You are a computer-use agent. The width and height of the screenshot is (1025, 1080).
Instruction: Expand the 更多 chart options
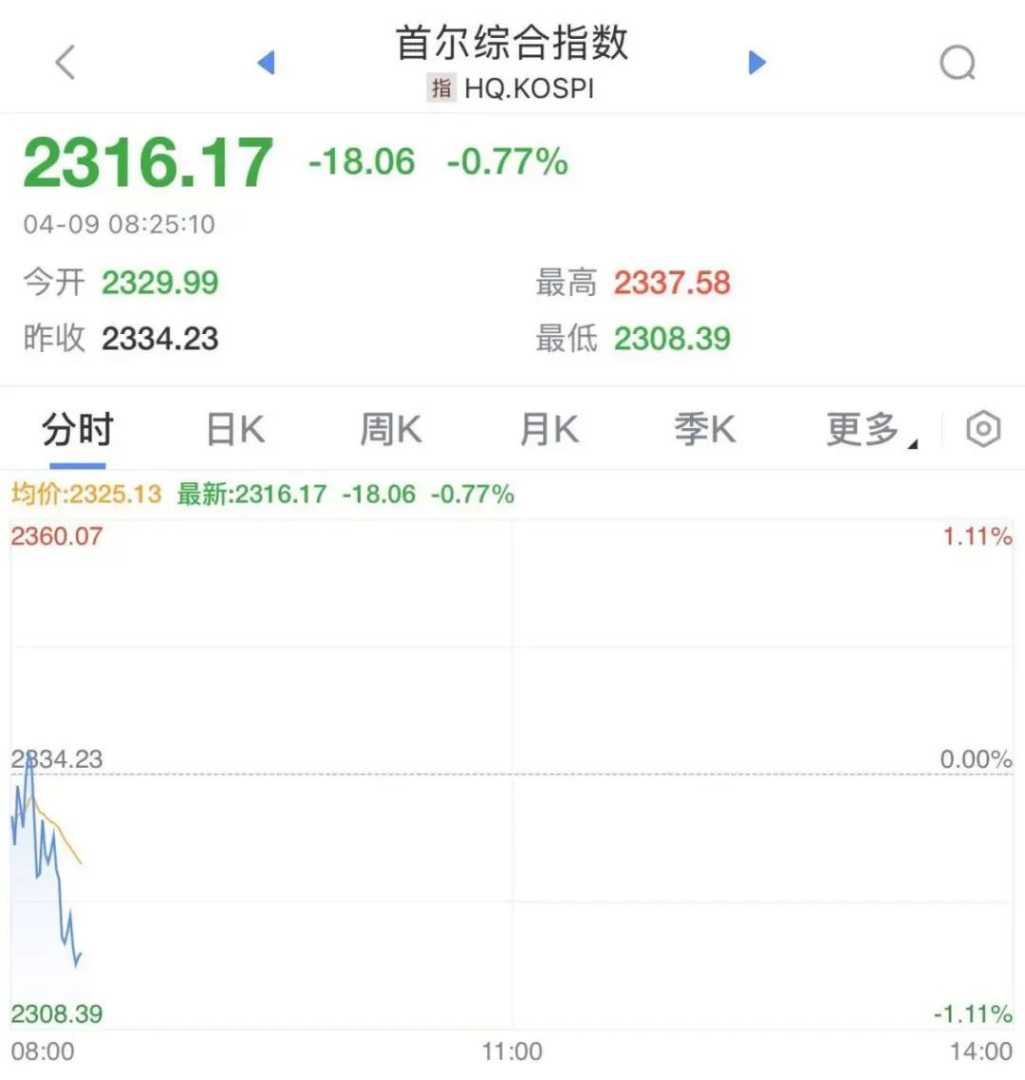click(x=868, y=431)
